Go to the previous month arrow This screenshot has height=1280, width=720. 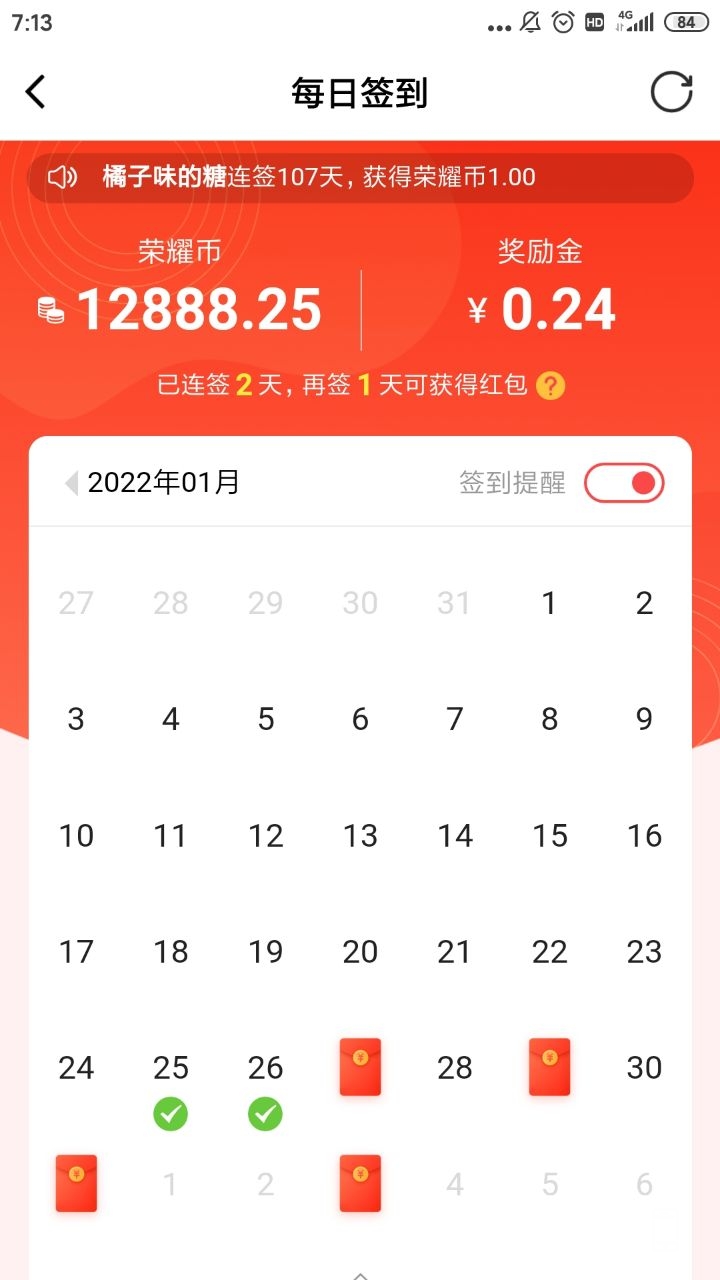tap(71, 484)
